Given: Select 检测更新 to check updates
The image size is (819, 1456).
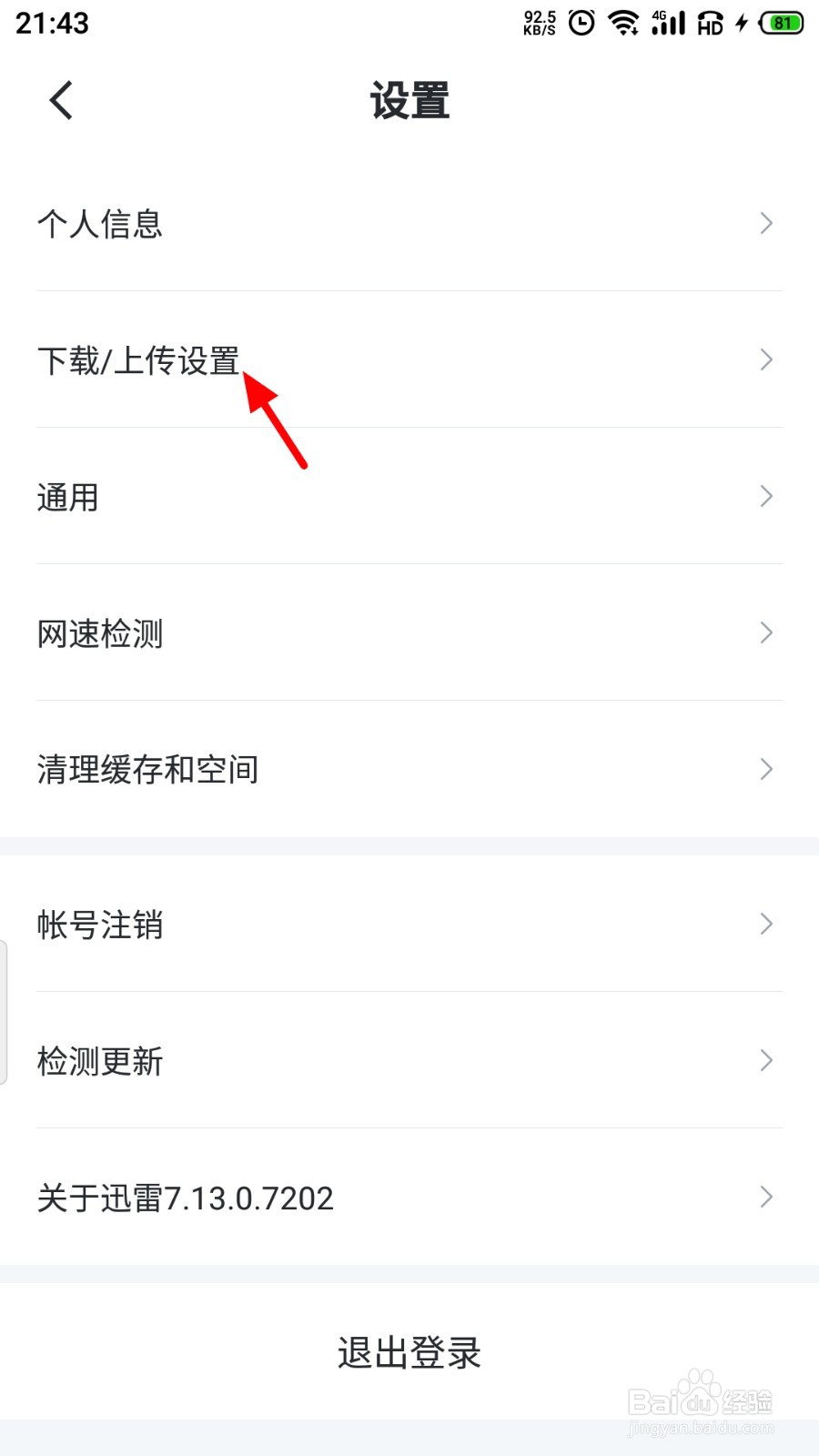Looking at the screenshot, I should pyautogui.click(x=100, y=1061).
